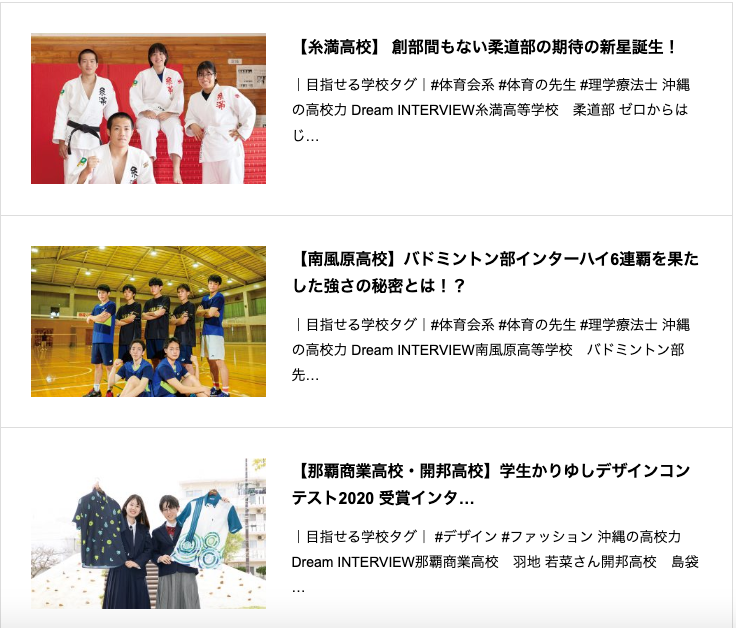Image resolution: width=736 pixels, height=628 pixels.
Task: Open the 那覇商業高校・開邦高校 design contest article
Action: 491,484
